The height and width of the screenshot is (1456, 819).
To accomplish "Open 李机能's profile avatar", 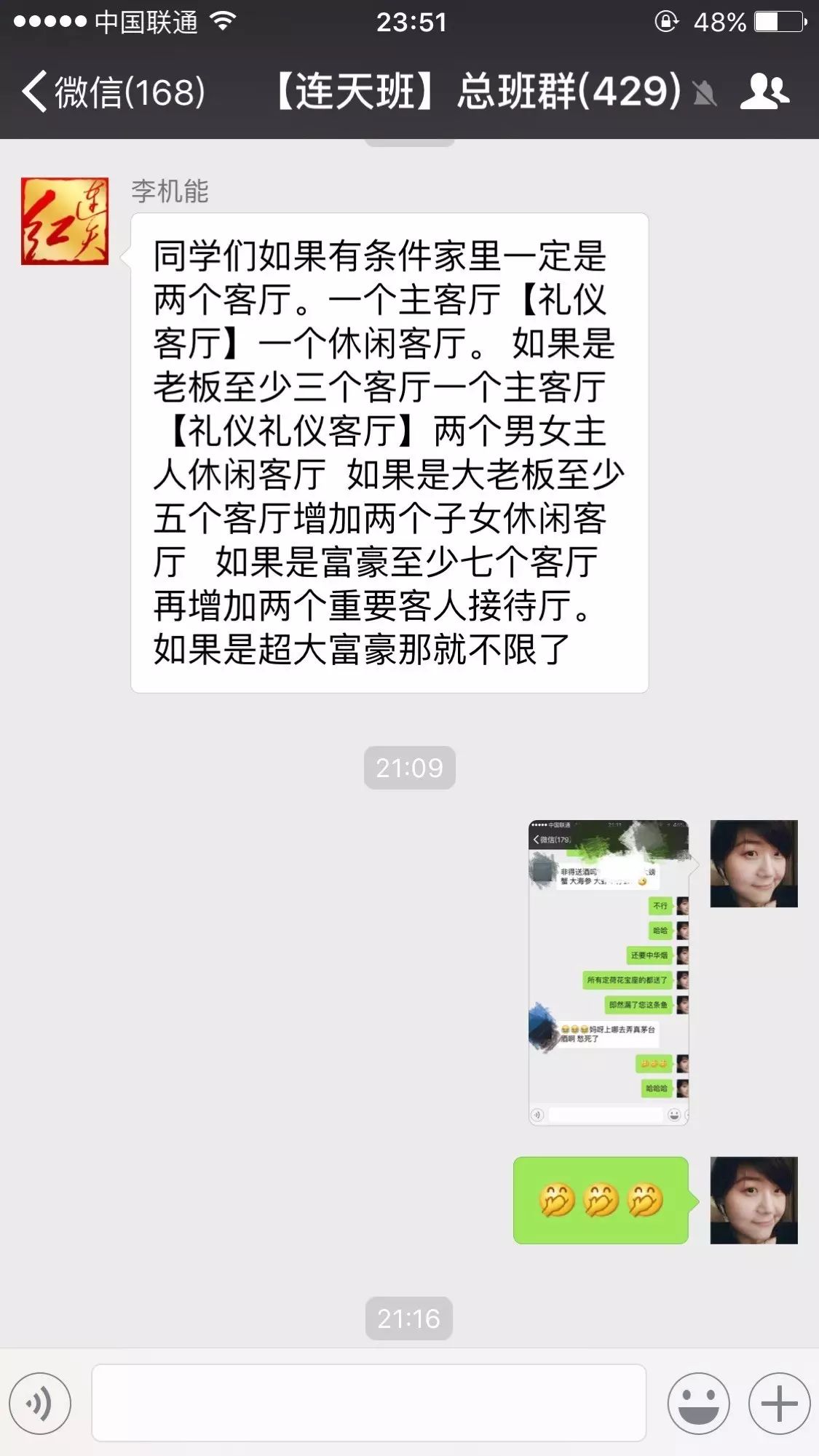I will (65, 221).
